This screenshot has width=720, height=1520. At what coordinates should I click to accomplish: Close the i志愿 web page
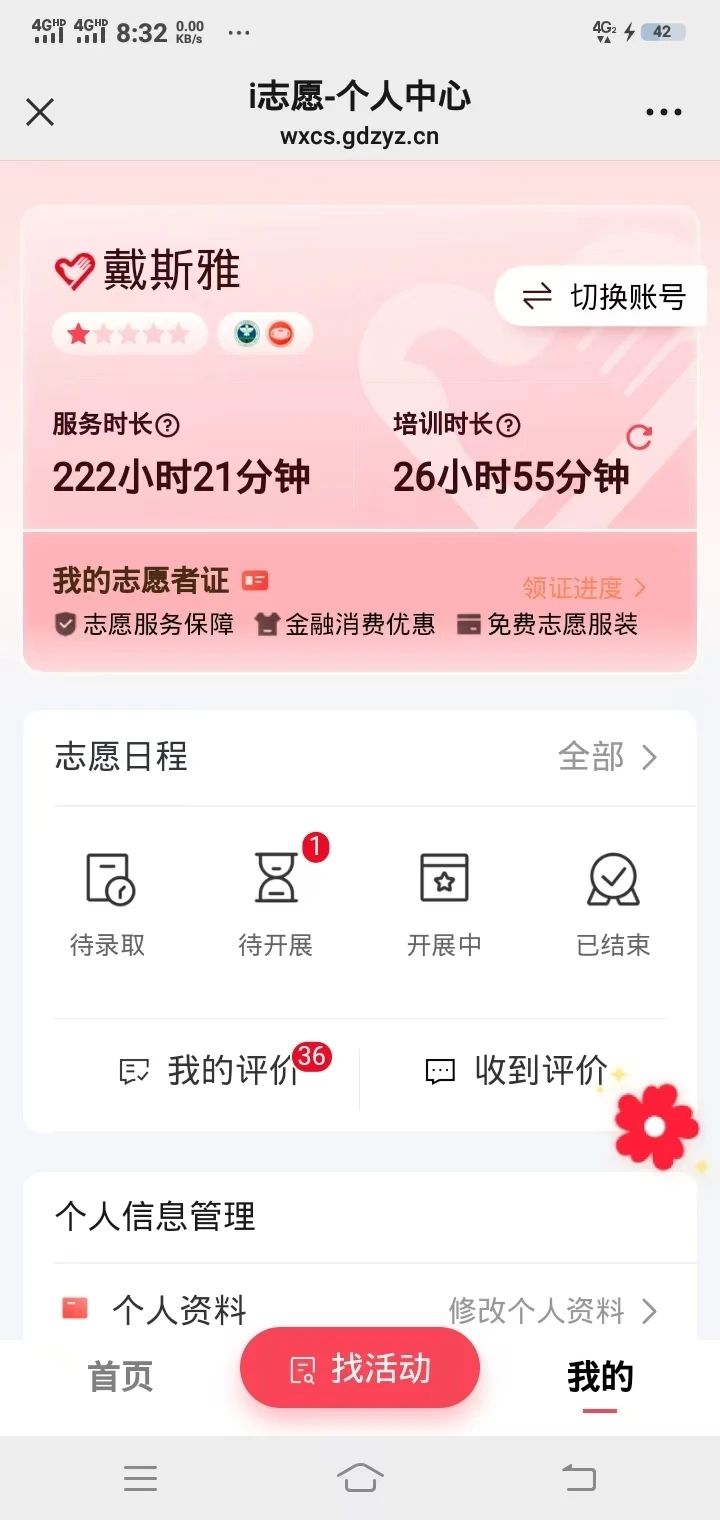pyautogui.click(x=40, y=112)
